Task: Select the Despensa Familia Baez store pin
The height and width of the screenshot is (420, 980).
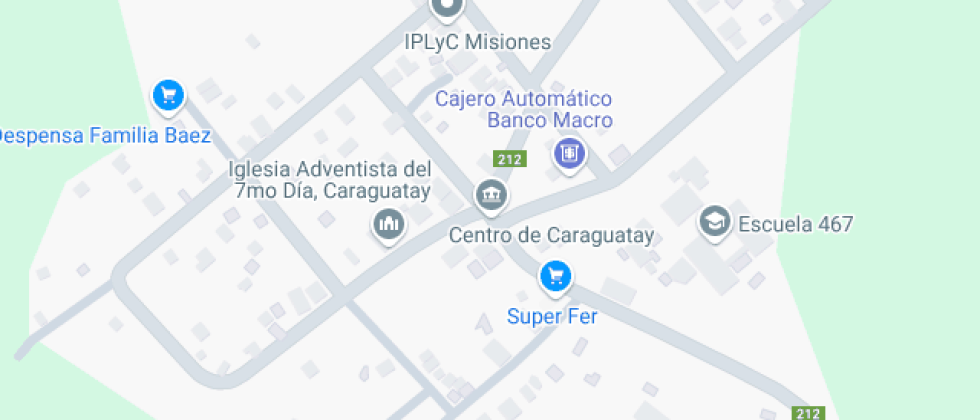Action: [x=169, y=96]
